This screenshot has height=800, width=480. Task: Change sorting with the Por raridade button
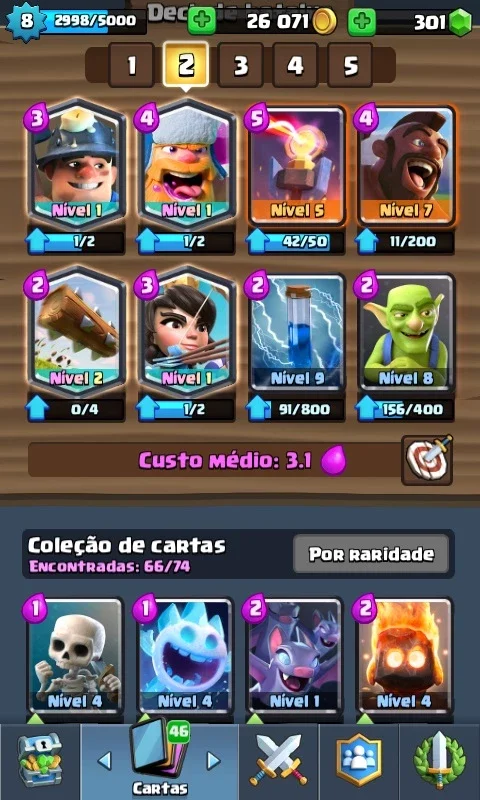(371, 554)
